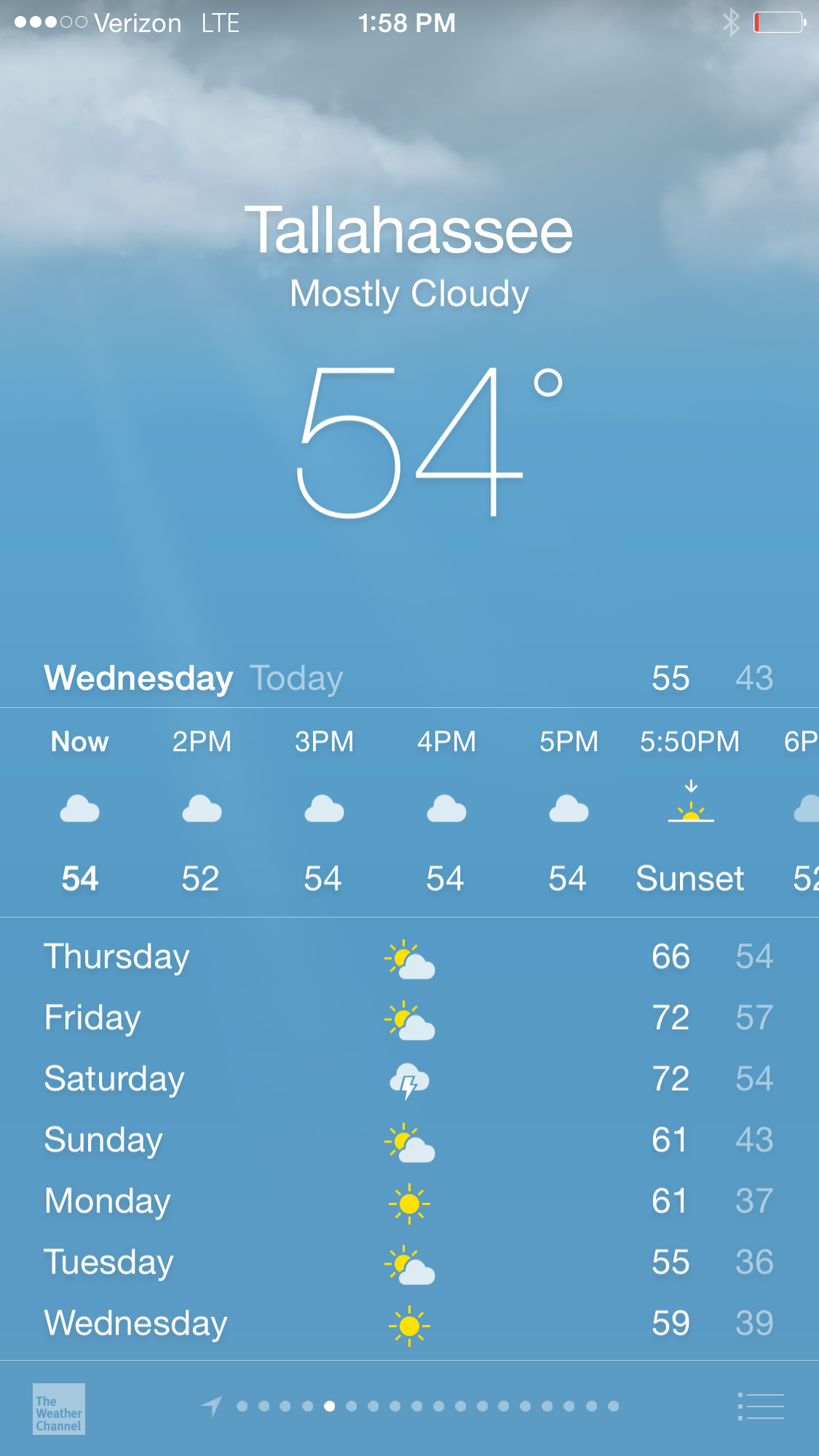819x1456 pixels.
Task: Tap the page indicator dots
Action: pos(427,1407)
